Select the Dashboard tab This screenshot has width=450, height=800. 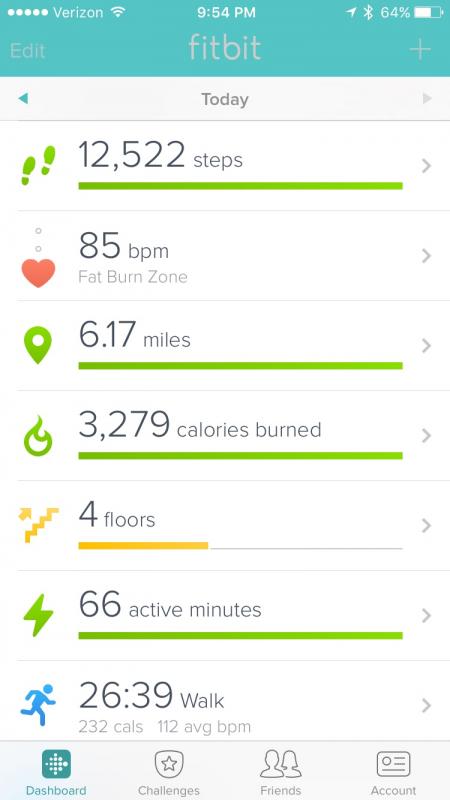click(x=56, y=771)
